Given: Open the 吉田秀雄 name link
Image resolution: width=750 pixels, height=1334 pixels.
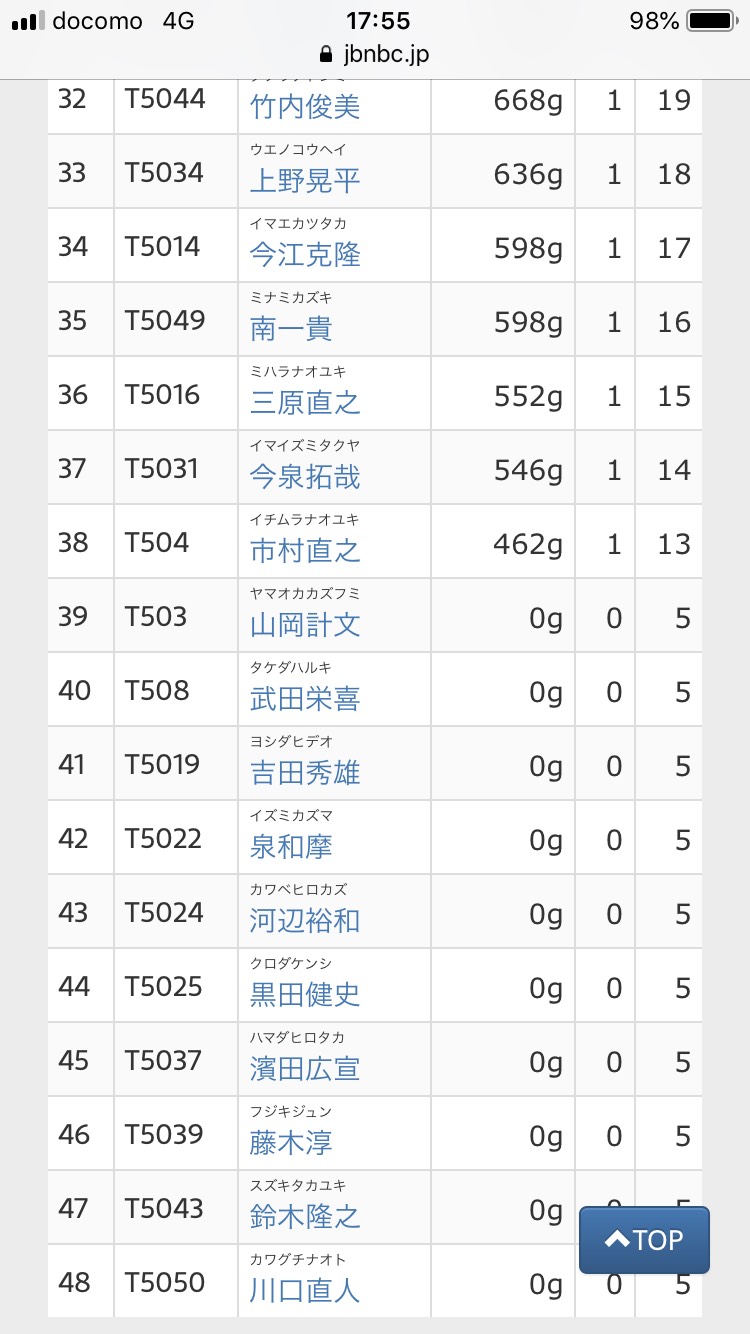Looking at the screenshot, I should click(x=305, y=772).
